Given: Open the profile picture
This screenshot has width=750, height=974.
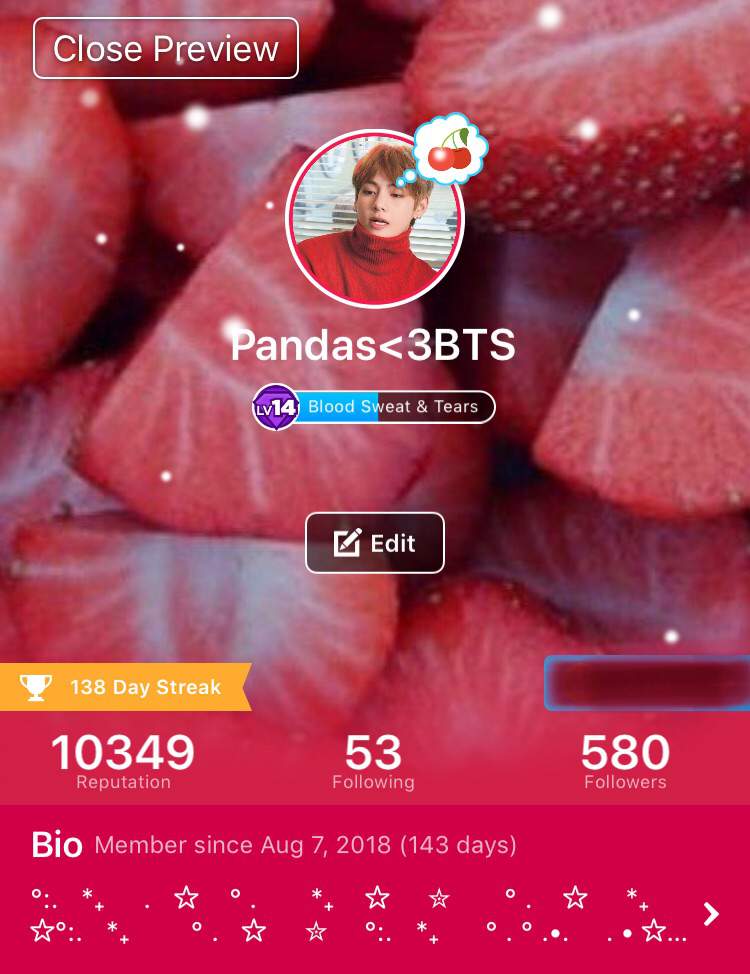Looking at the screenshot, I should pyautogui.click(x=374, y=220).
